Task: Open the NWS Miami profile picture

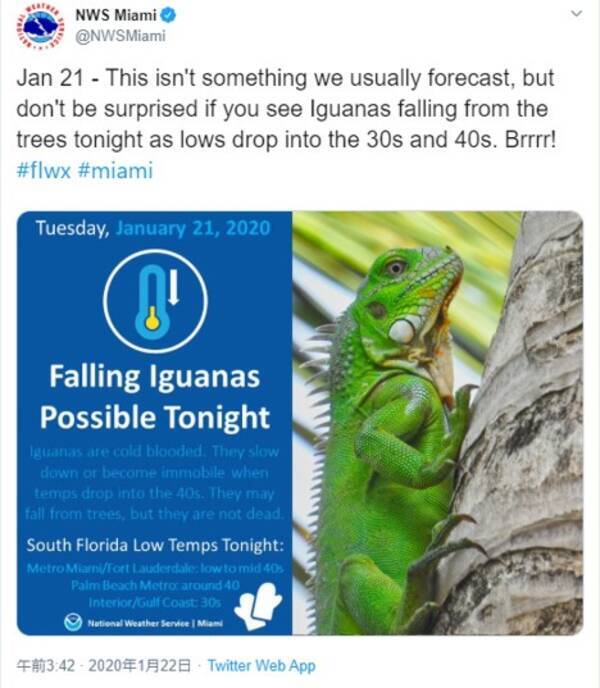Action: click(x=42, y=28)
